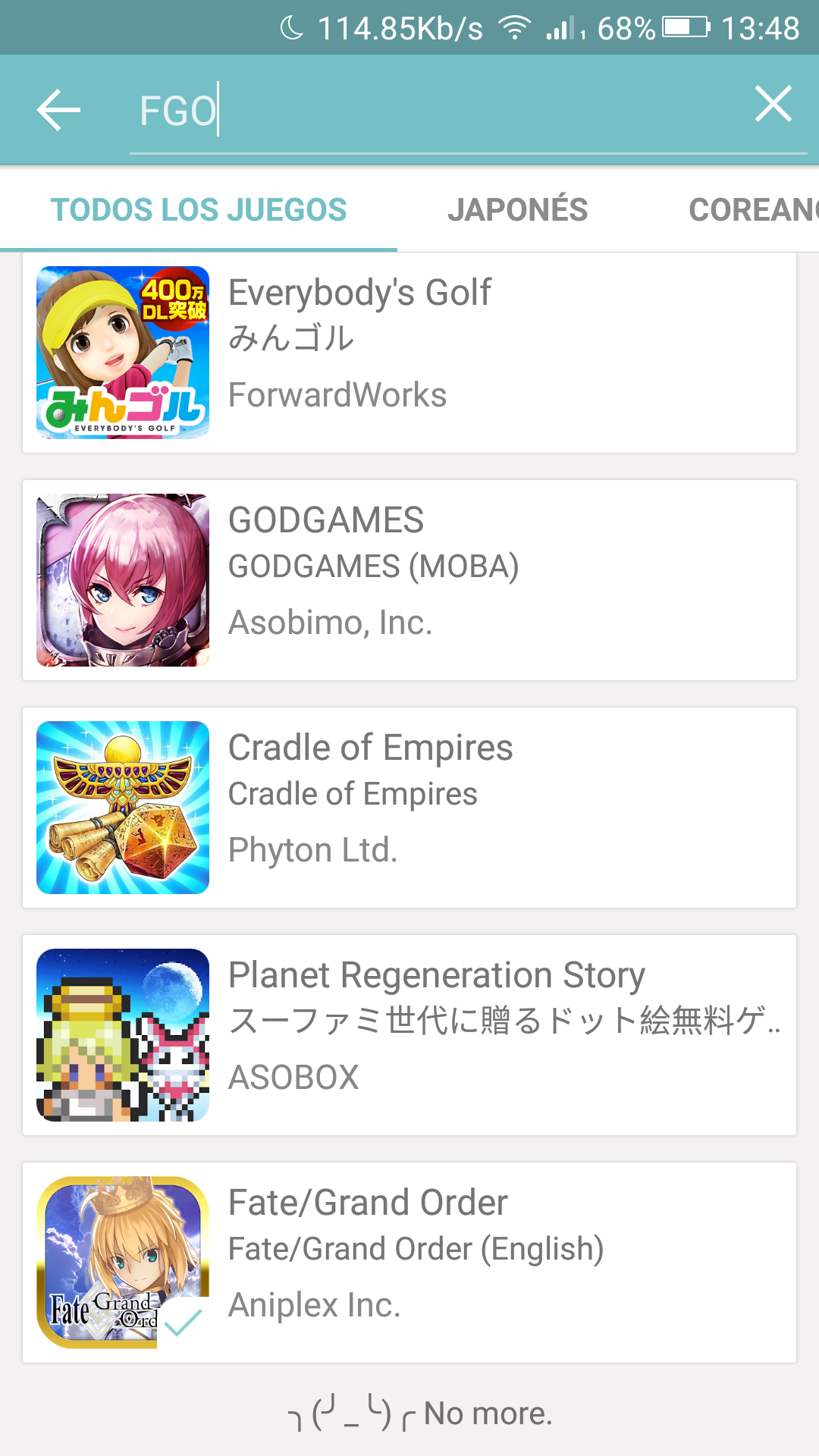This screenshot has width=819, height=1456.
Task: Open Cradle of Empires by Phyton Ltd.
Action: tap(409, 808)
